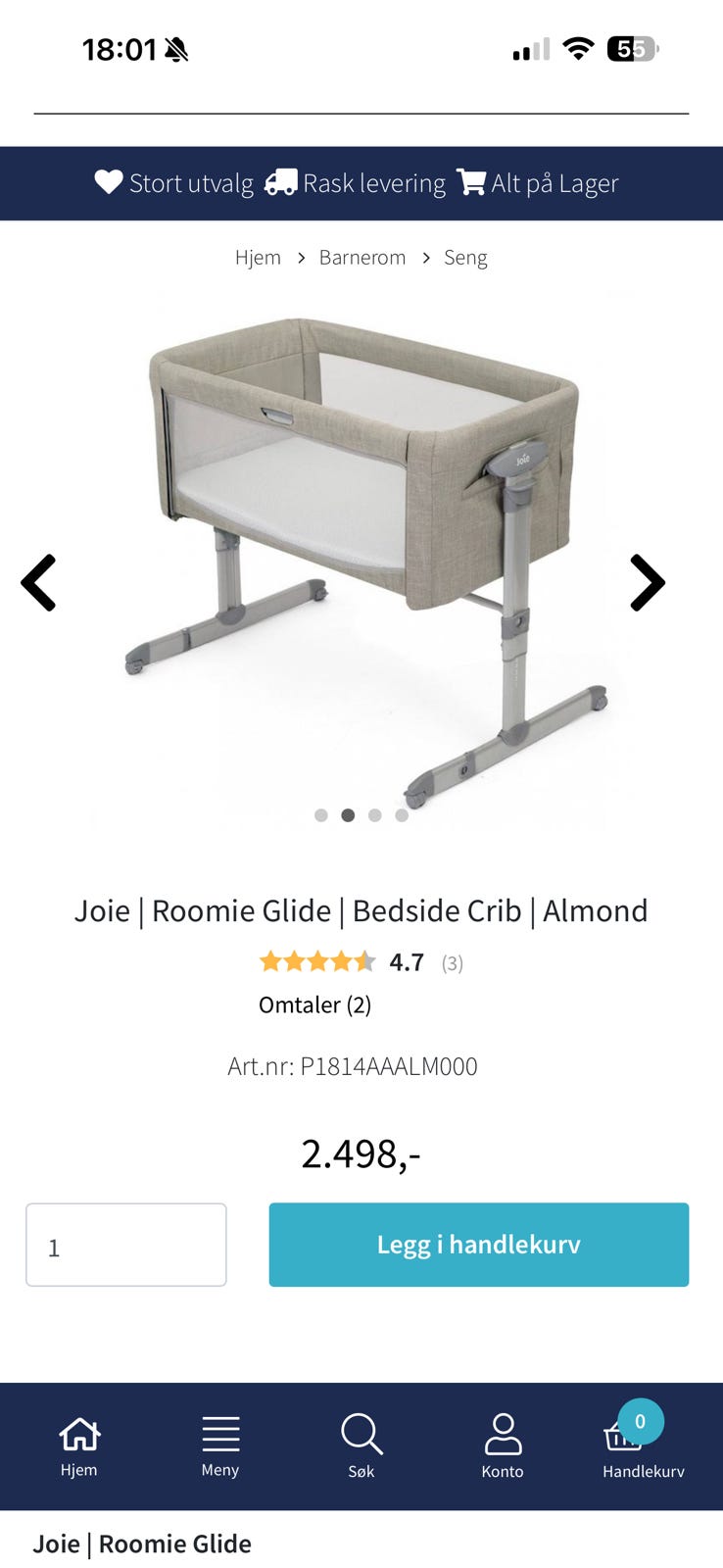The width and height of the screenshot is (723, 1568).
Task: Show the next product image
Action: click(647, 583)
